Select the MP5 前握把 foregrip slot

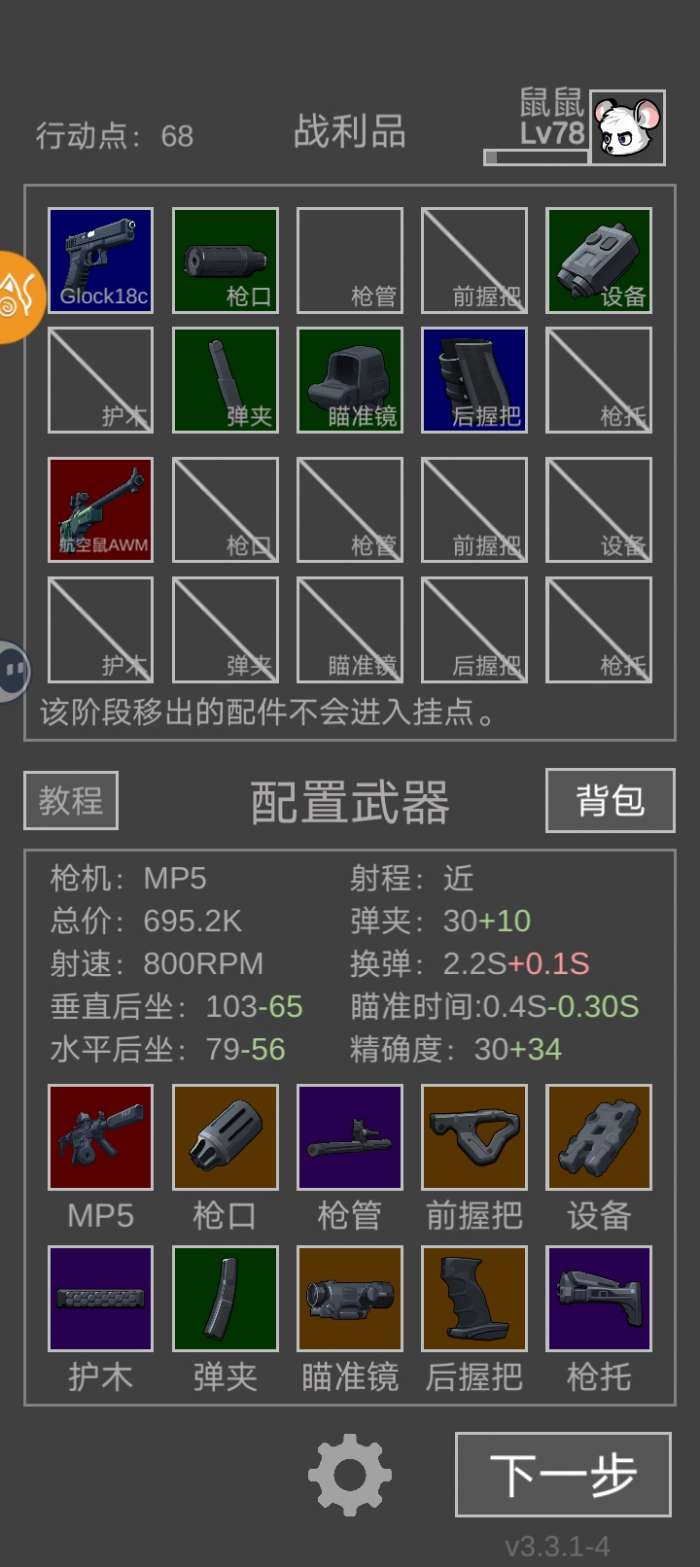[474, 1138]
